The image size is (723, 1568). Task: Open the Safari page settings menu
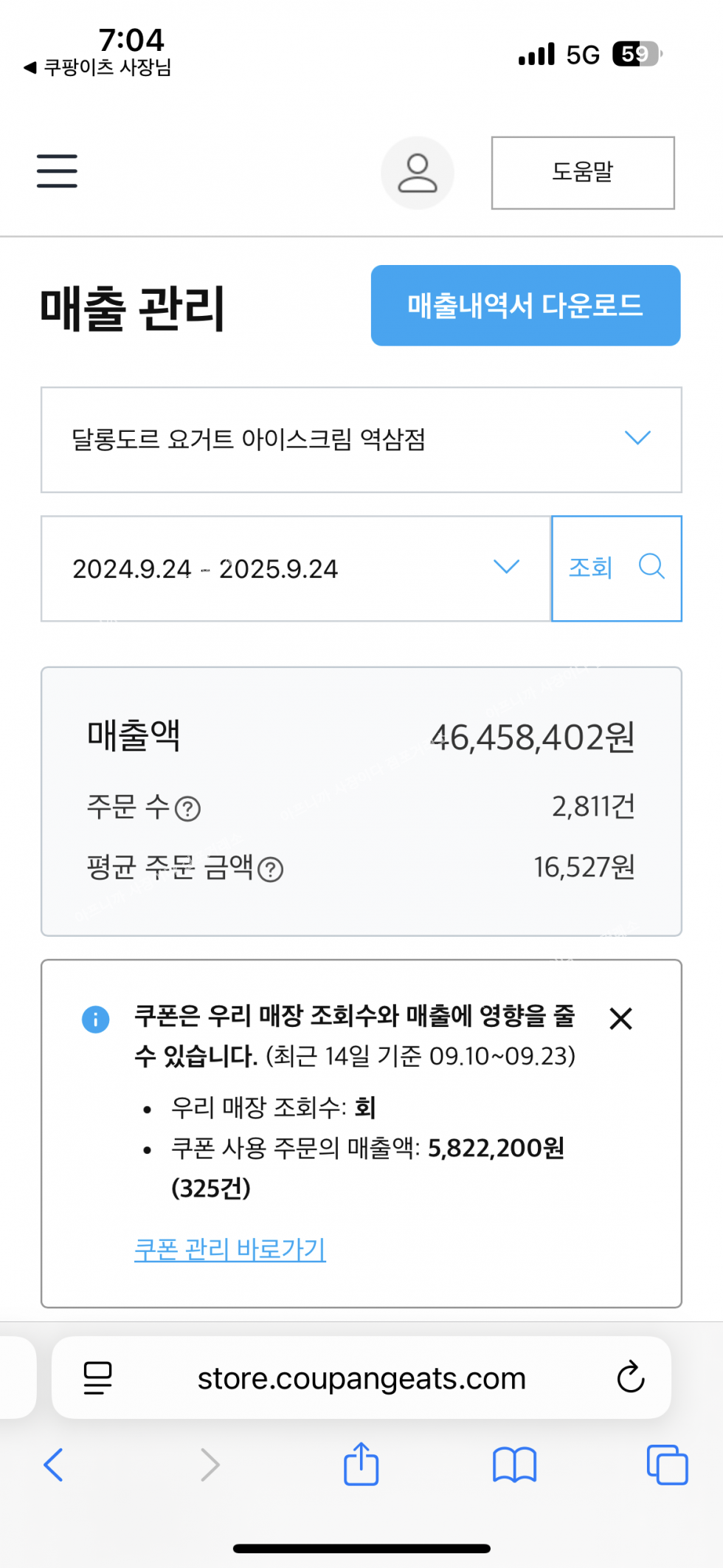[97, 1378]
